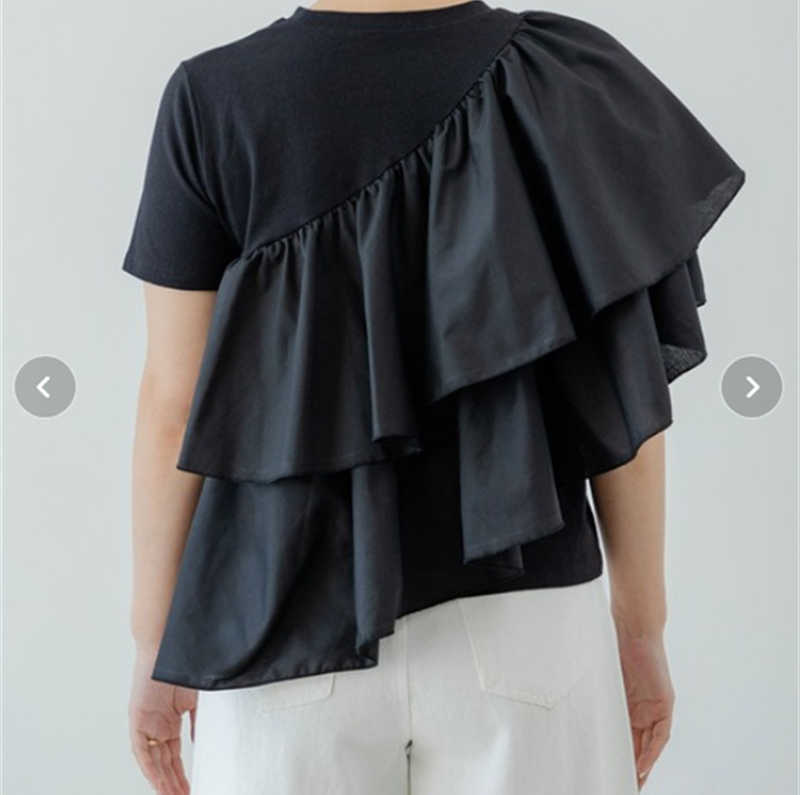Show the next product image
The height and width of the screenshot is (795, 800).
(x=751, y=387)
